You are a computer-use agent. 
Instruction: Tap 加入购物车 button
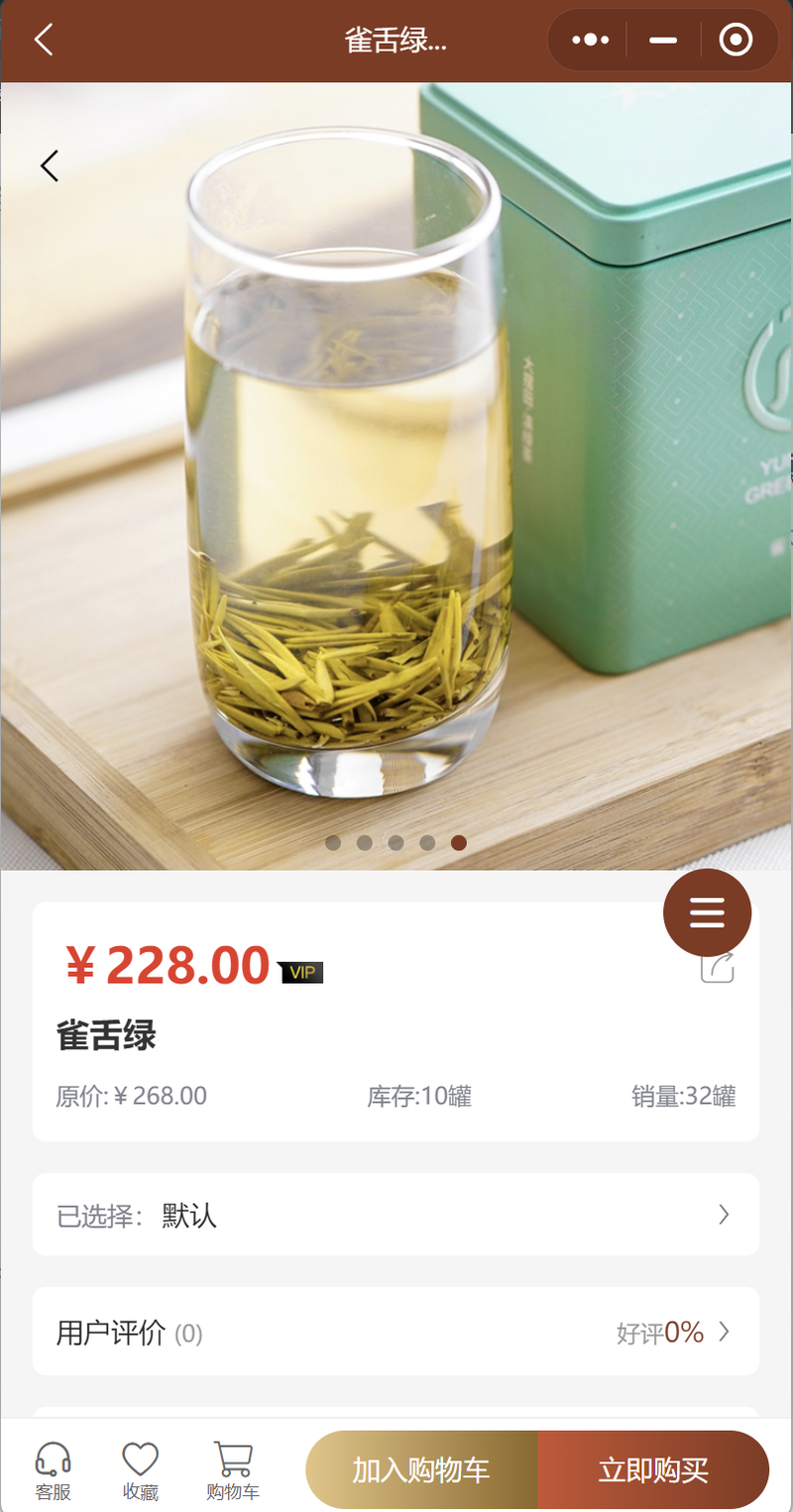coord(421,1469)
